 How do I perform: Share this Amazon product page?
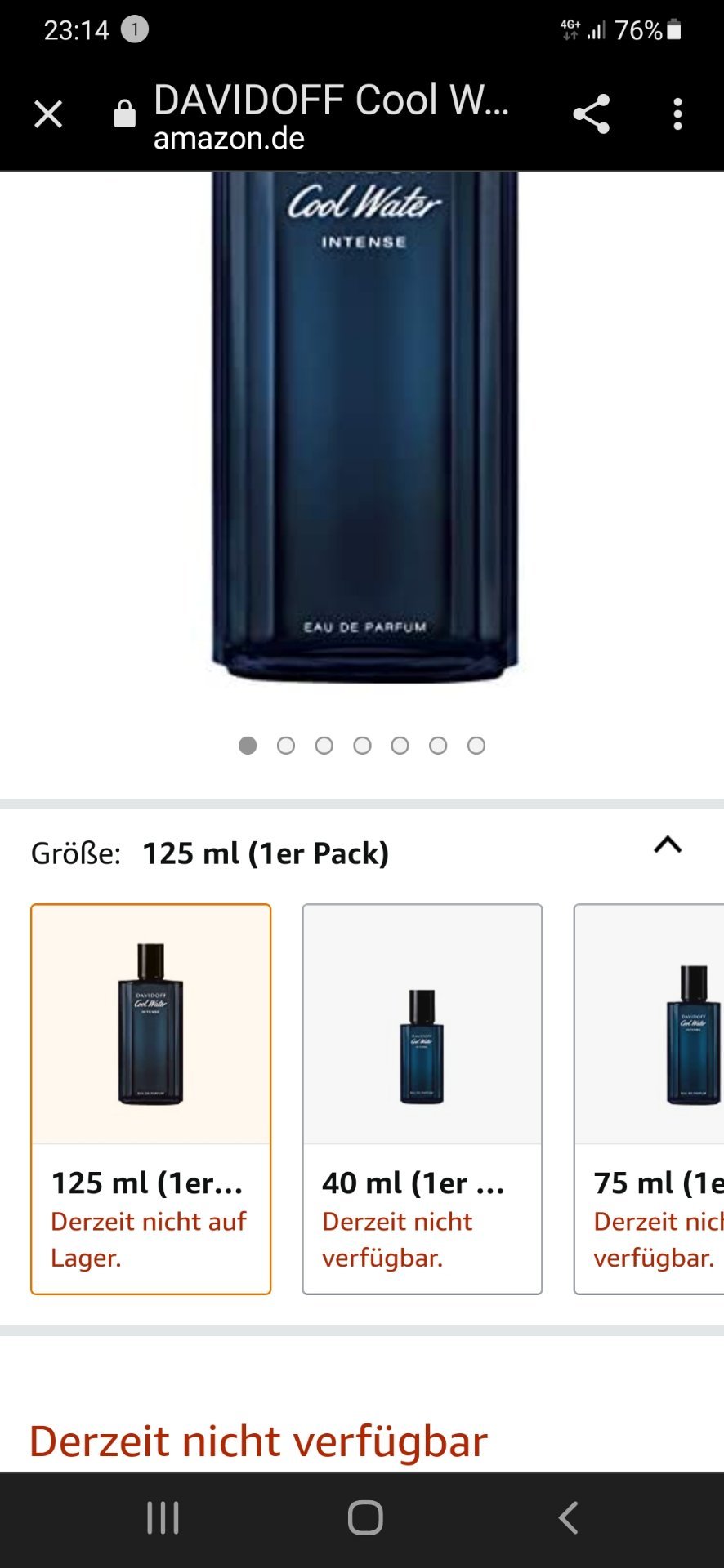[592, 114]
